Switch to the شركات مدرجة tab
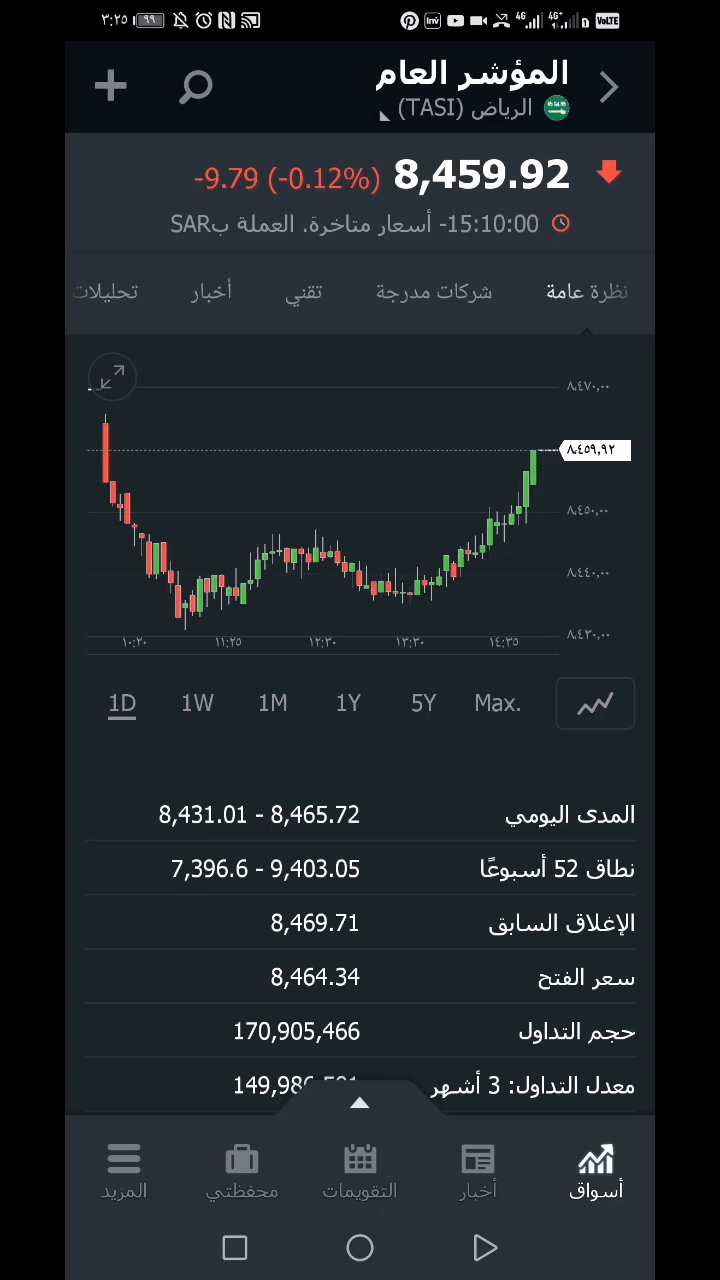720x1280 pixels. point(434,292)
